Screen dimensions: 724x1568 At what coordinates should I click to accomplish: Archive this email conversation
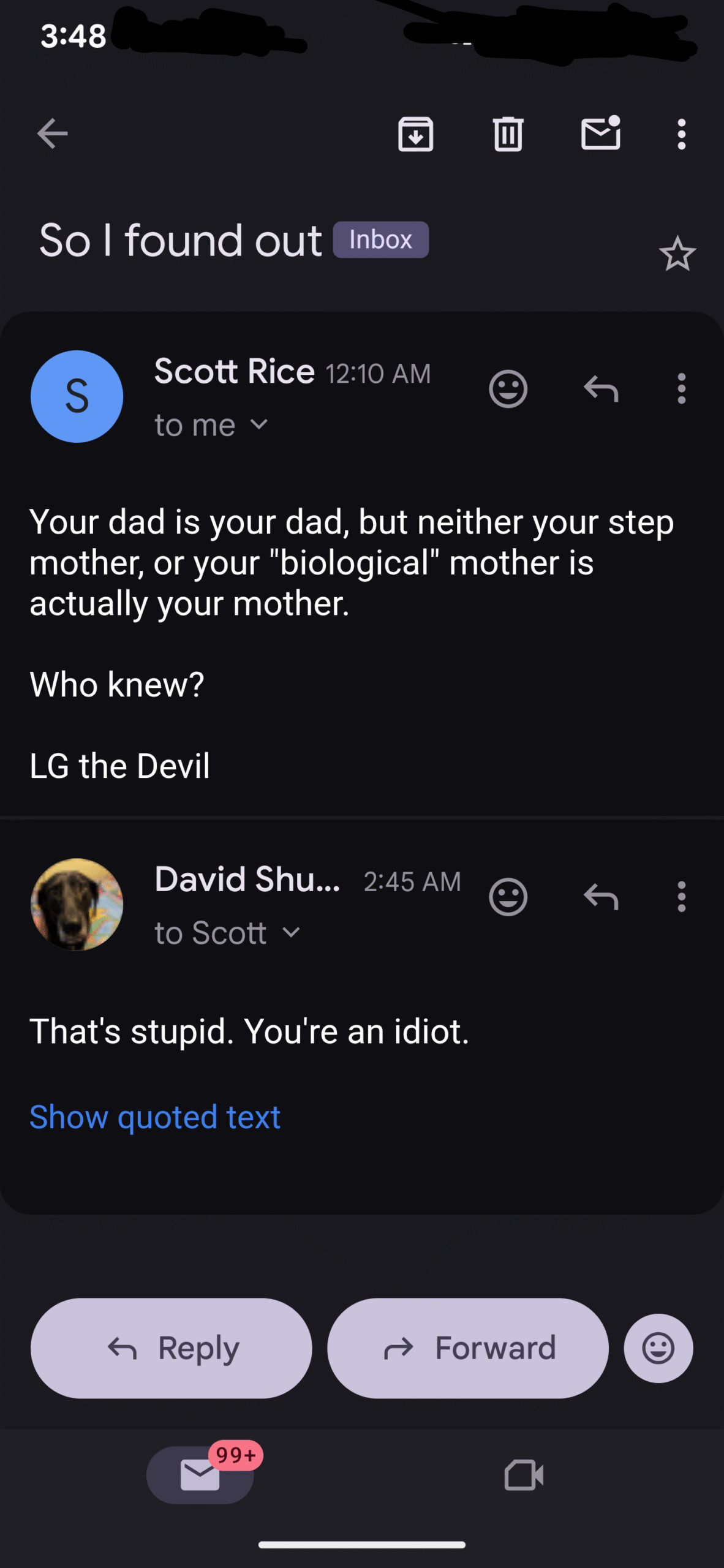pyautogui.click(x=415, y=134)
